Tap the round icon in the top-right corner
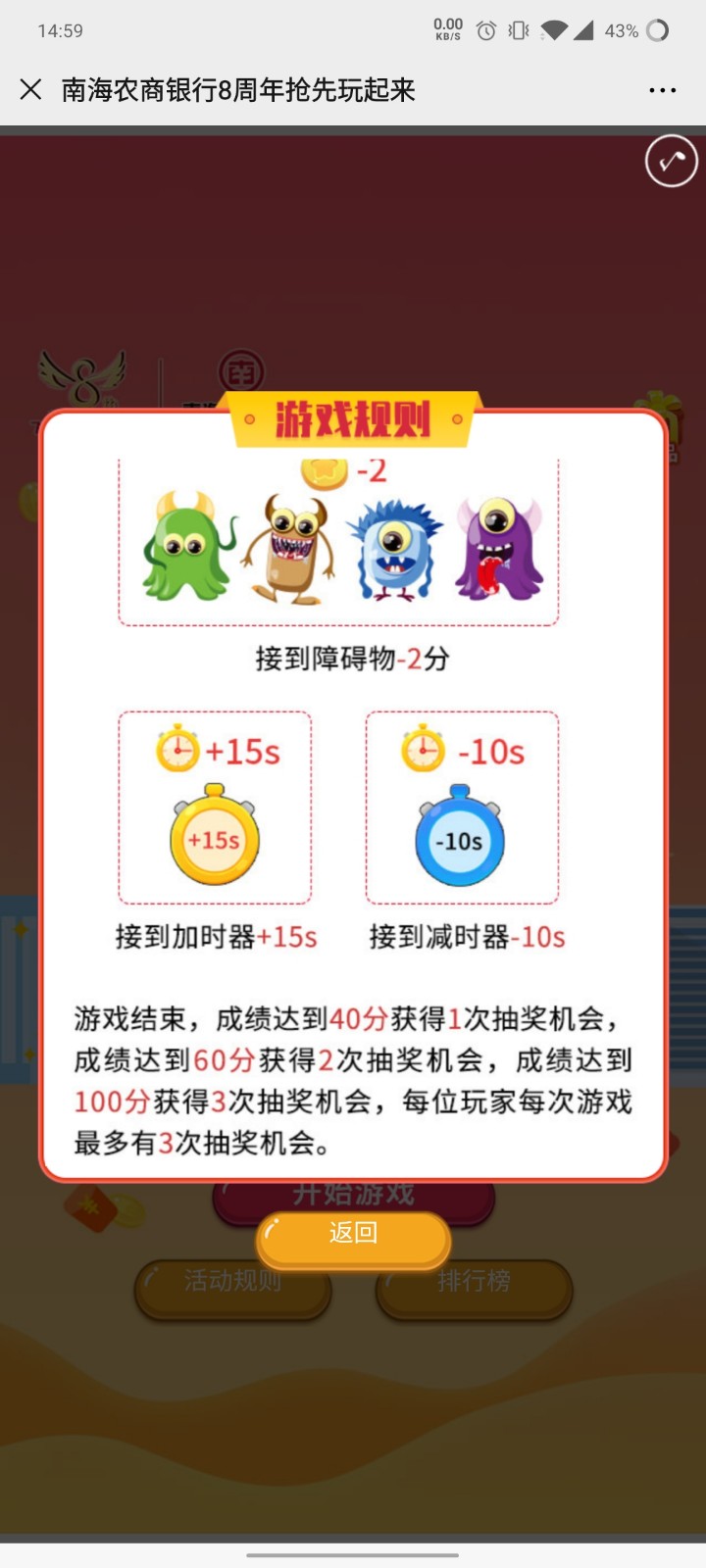Viewport: 706px width, 1568px height. pos(671,162)
